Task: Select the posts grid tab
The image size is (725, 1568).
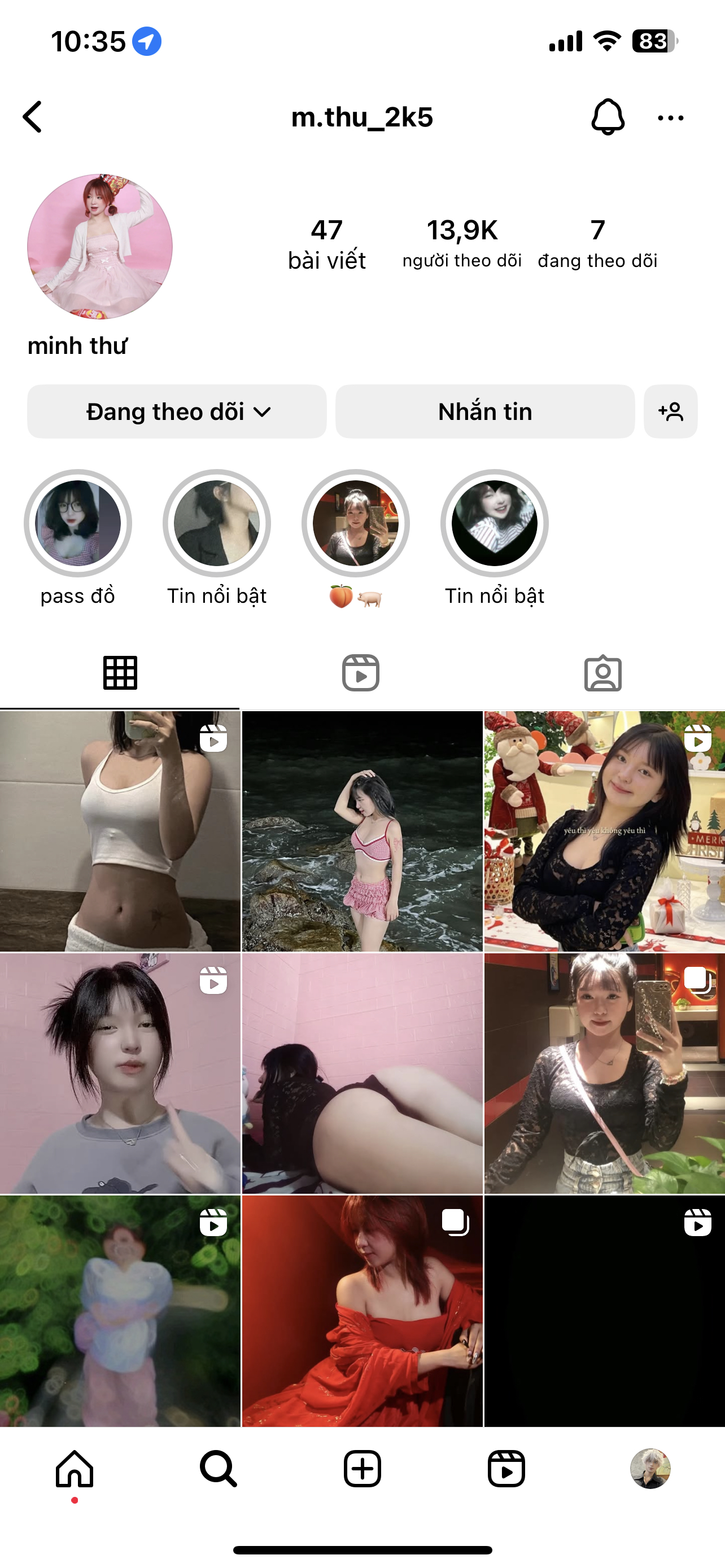Action: tap(120, 673)
